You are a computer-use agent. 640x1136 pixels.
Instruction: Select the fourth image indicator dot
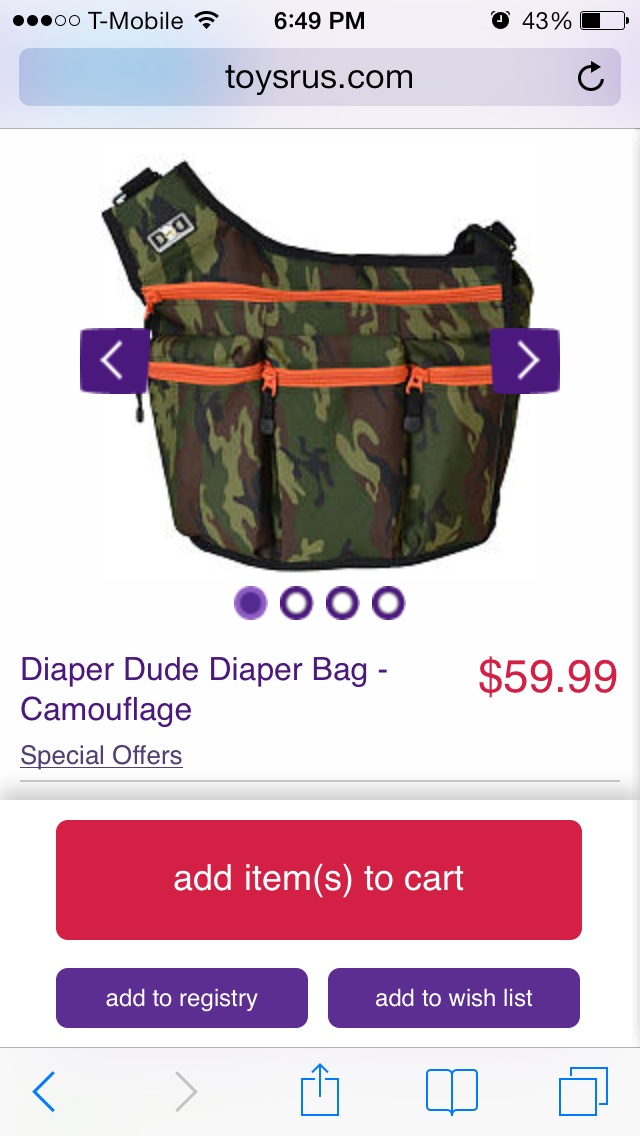388,603
